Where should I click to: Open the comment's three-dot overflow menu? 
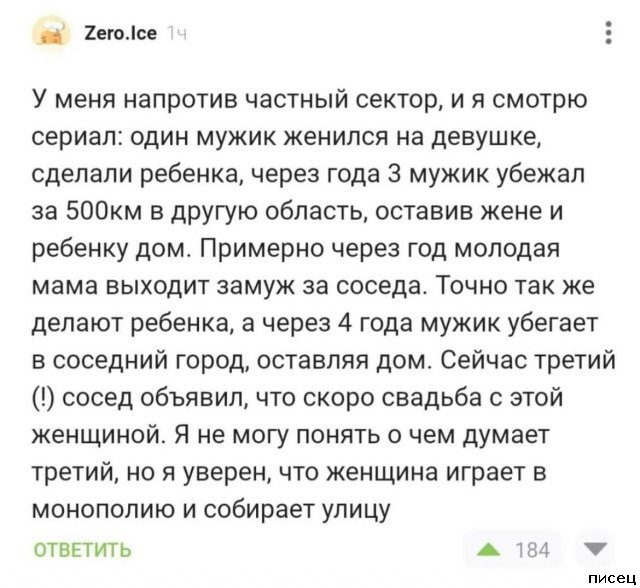point(610,33)
